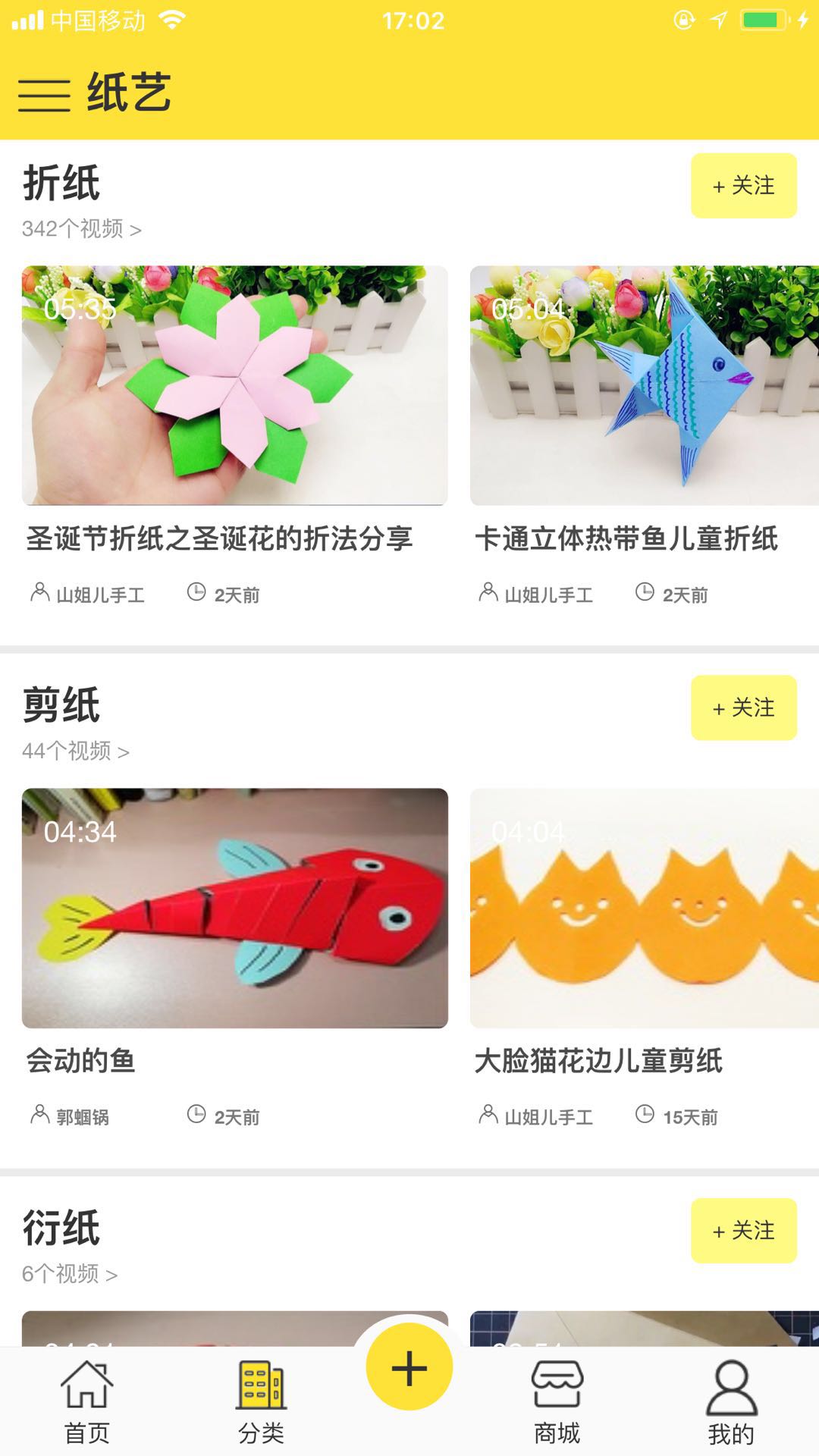The image size is (819, 1456).
Task: Open the 44个视频 list for 剪纸
Action: (x=75, y=751)
